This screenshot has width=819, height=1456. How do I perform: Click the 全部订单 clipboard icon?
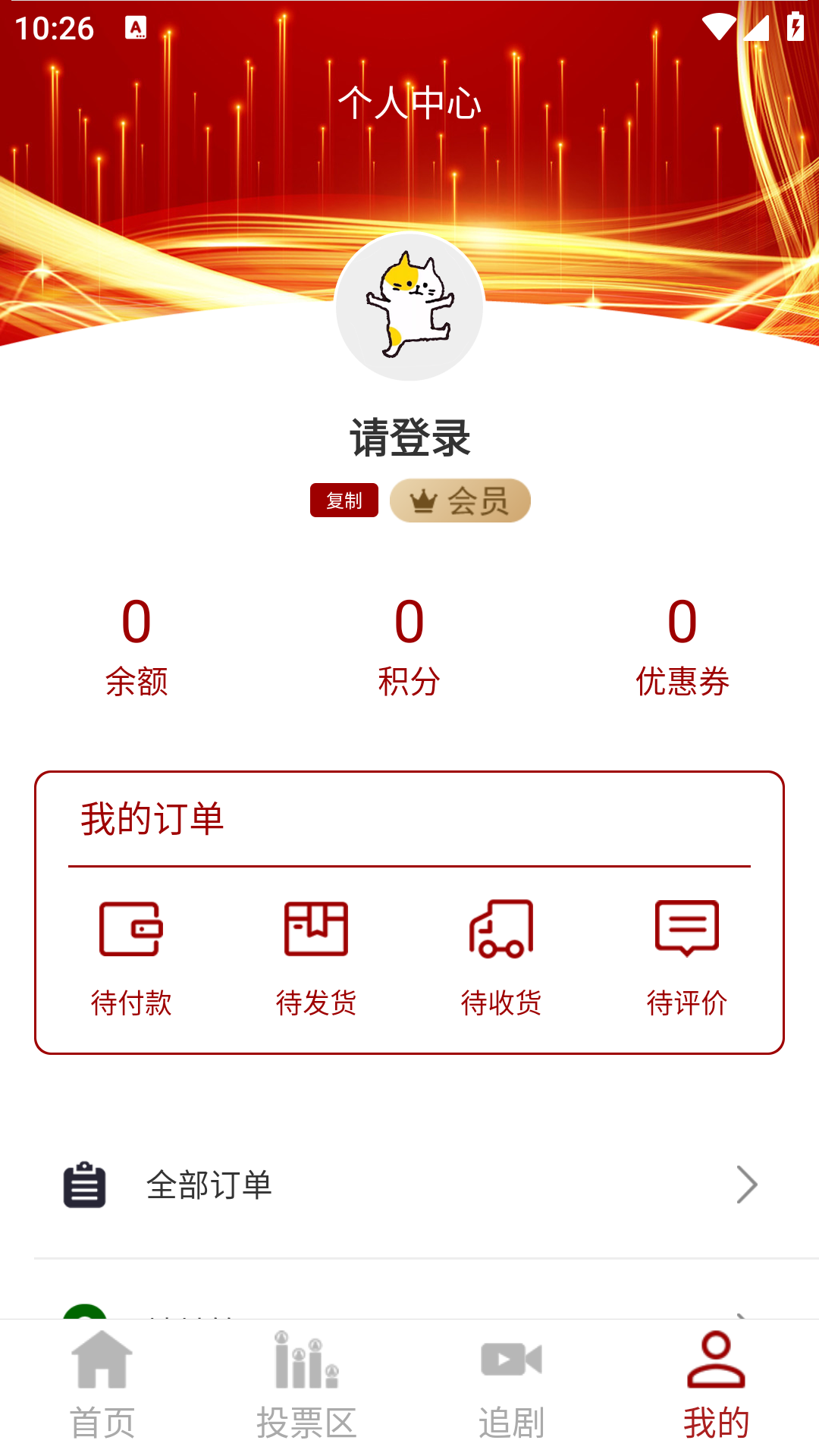(85, 1184)
